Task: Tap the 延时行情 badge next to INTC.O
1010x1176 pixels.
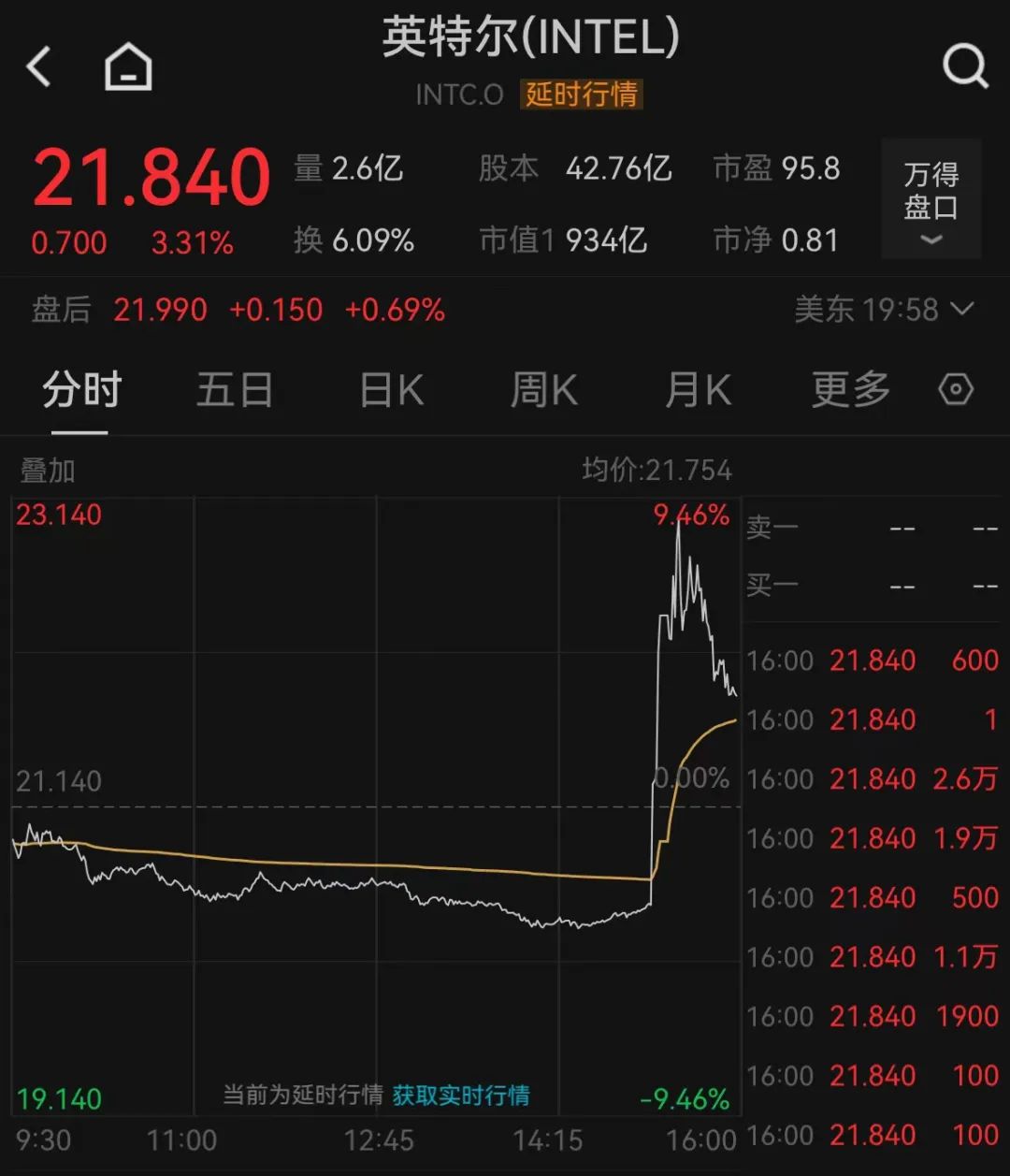Action: click(582, 94)
